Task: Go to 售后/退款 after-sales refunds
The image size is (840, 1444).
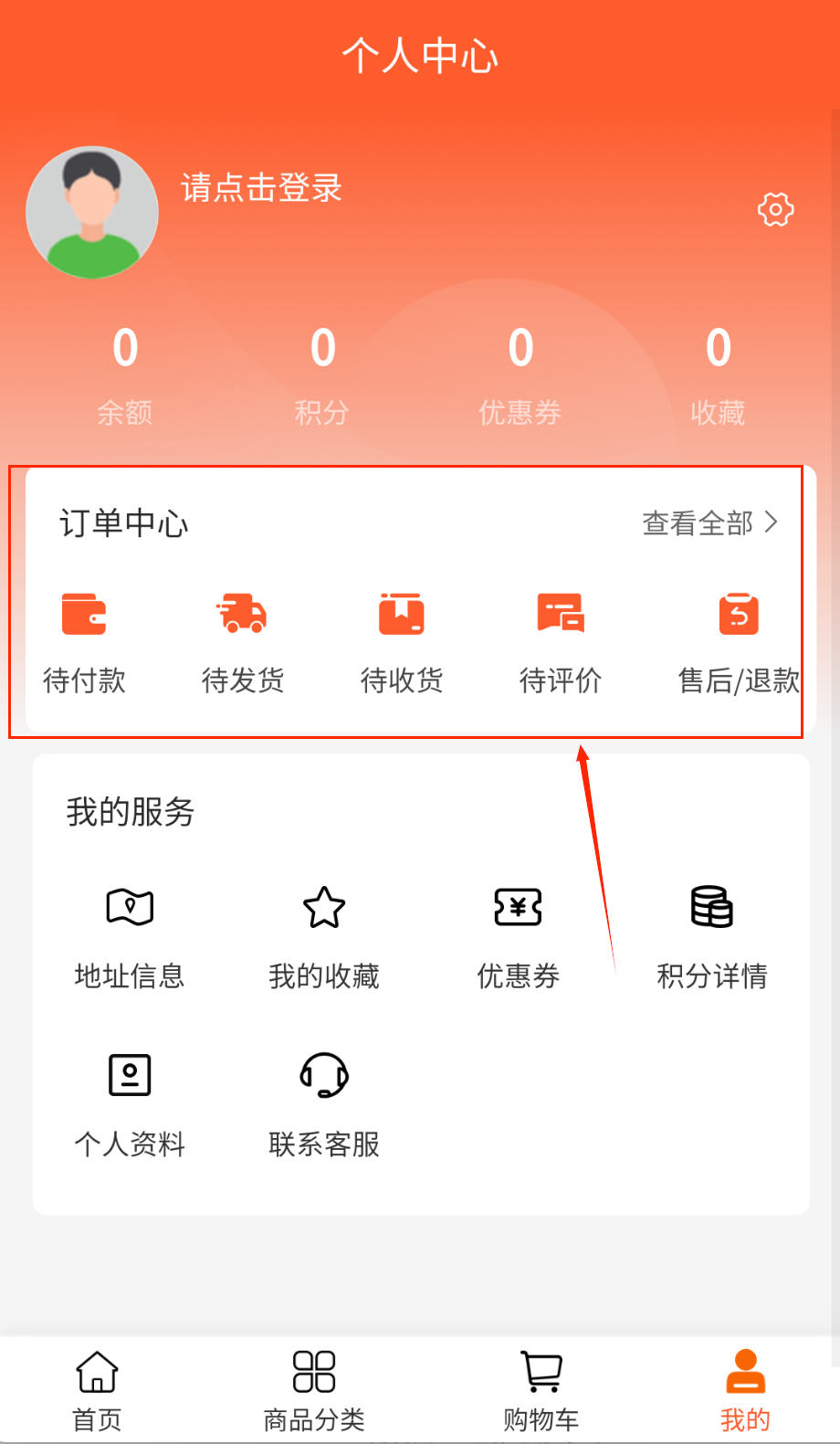Action: pos(738,639)
